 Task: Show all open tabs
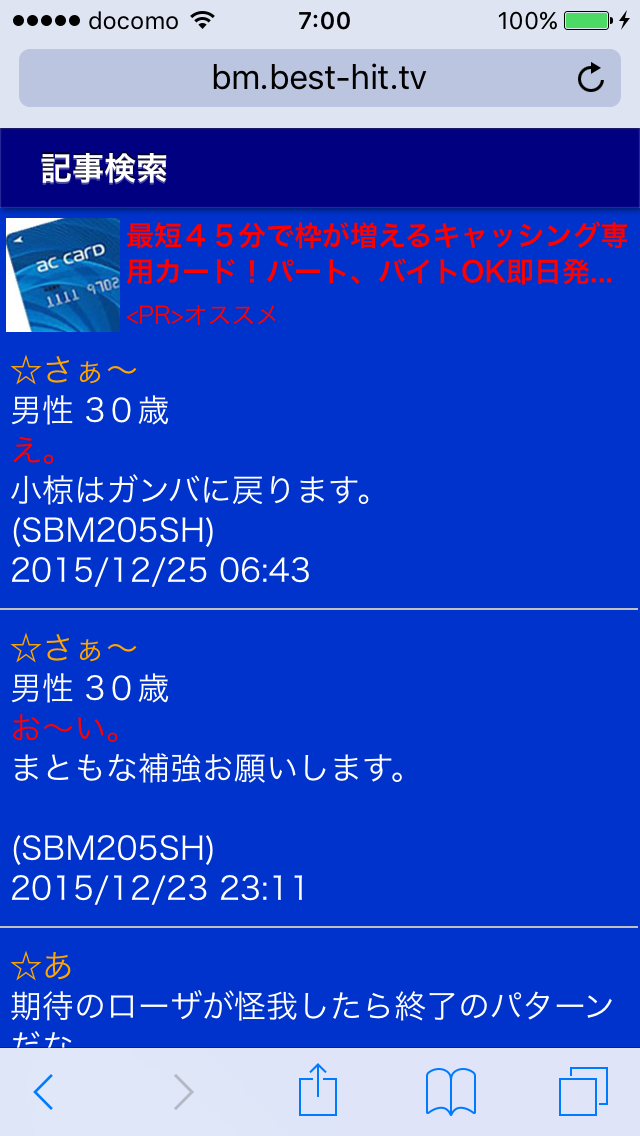point(583,1091)
